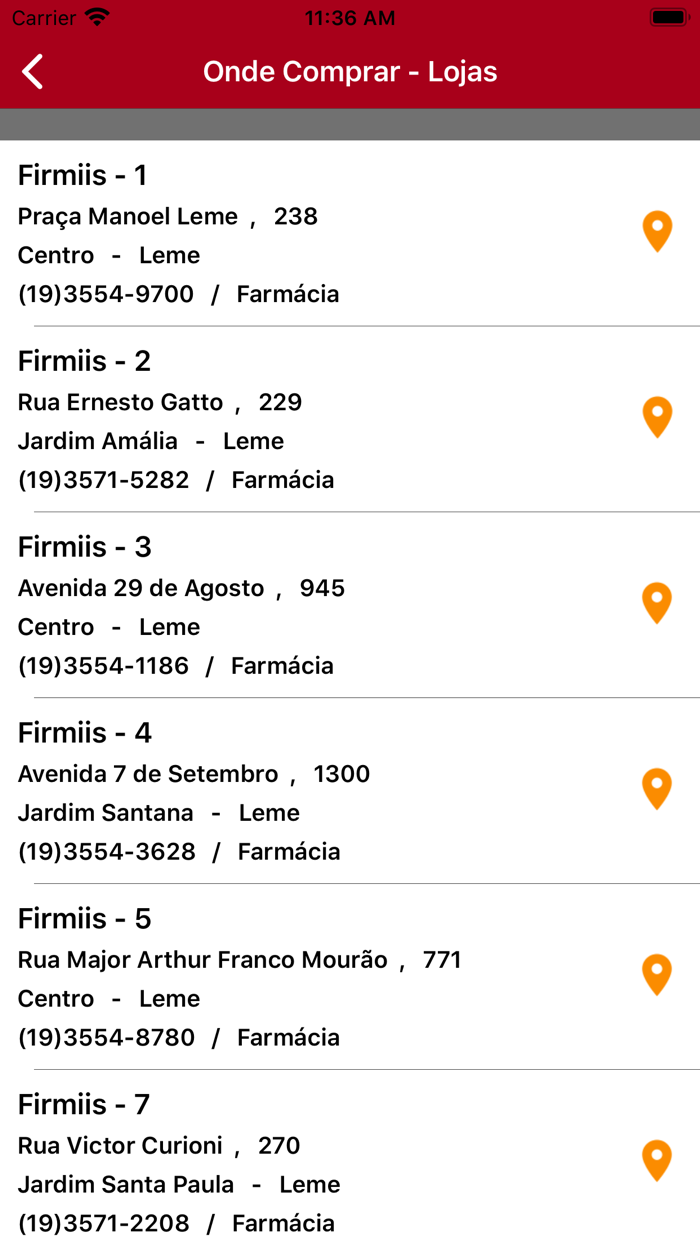This screenshot has height=1244, width=700.
Task: Select Firmiis - 4 in Jardim Santana
Action: click(350, 791)
